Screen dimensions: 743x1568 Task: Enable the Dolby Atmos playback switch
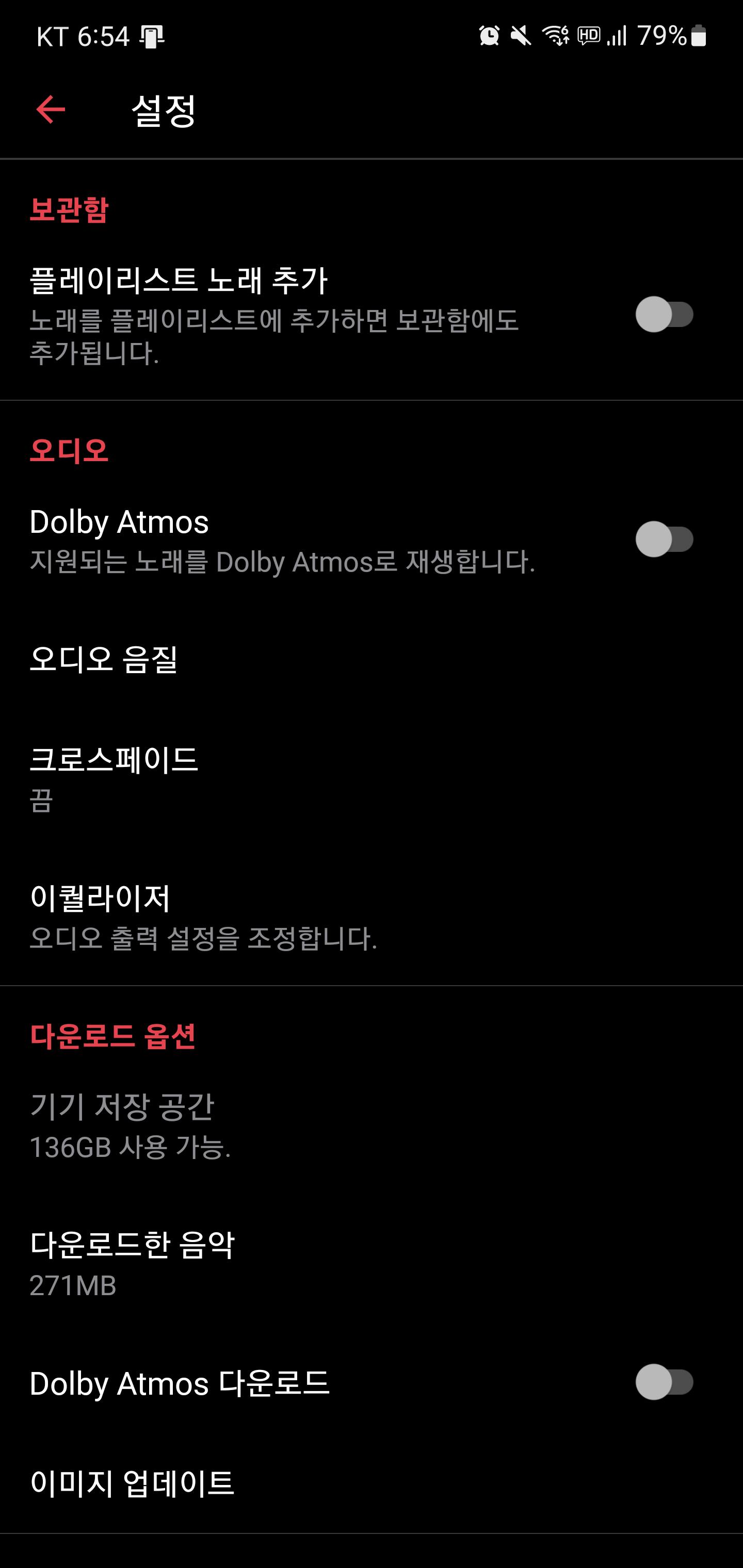(665, 540)
